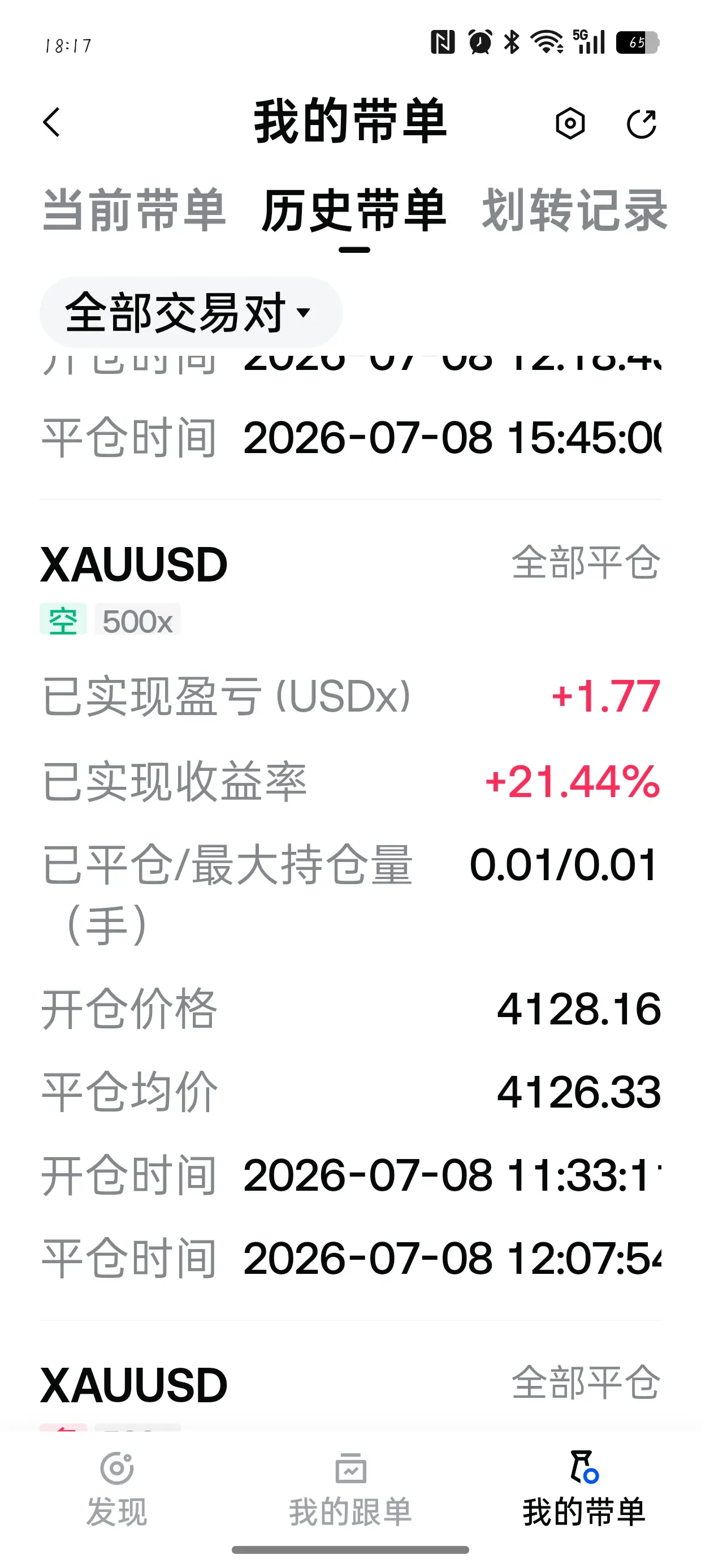Switch to the 划转记录 tab
This screenshot has width=701, height=1568.
[x=574, y=210]
